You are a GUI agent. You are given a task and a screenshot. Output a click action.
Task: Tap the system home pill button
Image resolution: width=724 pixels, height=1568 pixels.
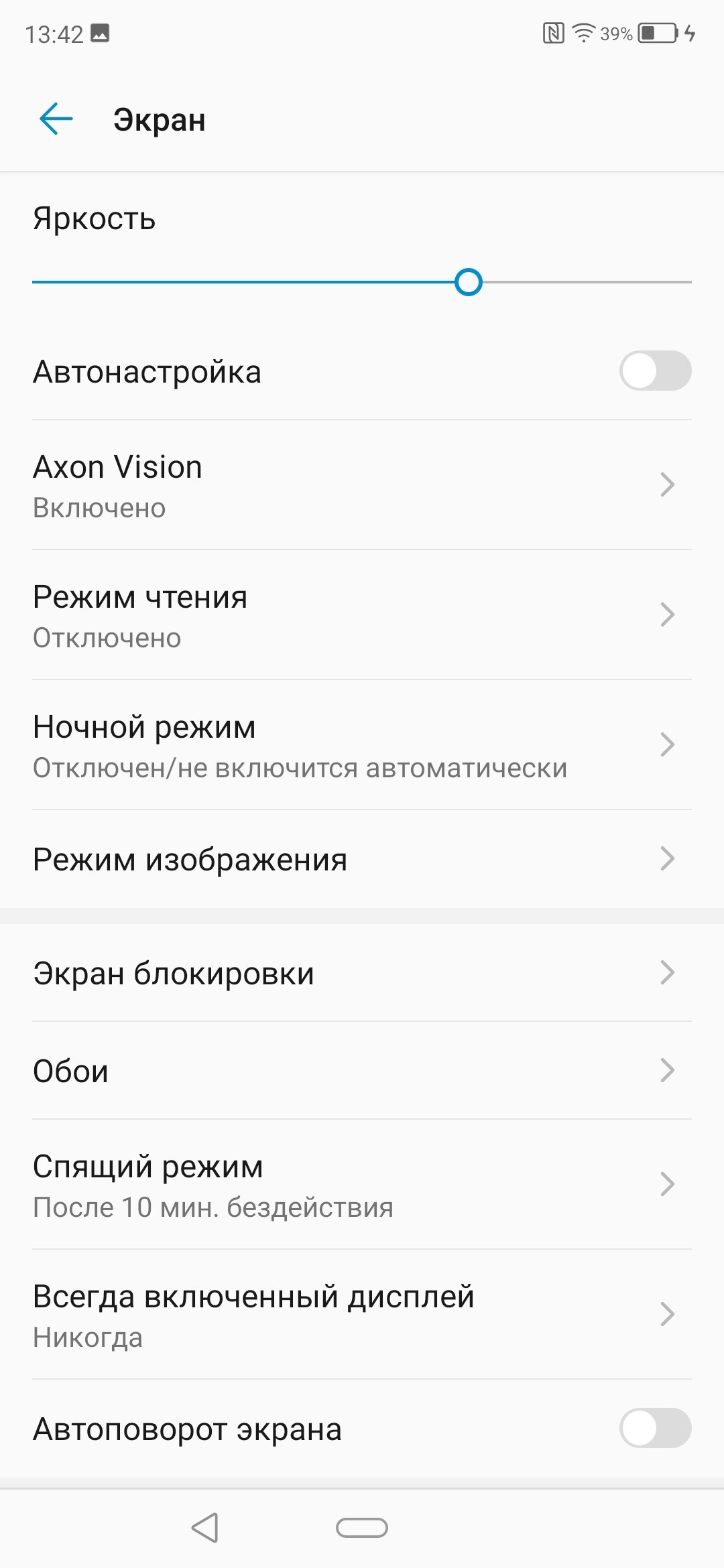point(362,1528)
